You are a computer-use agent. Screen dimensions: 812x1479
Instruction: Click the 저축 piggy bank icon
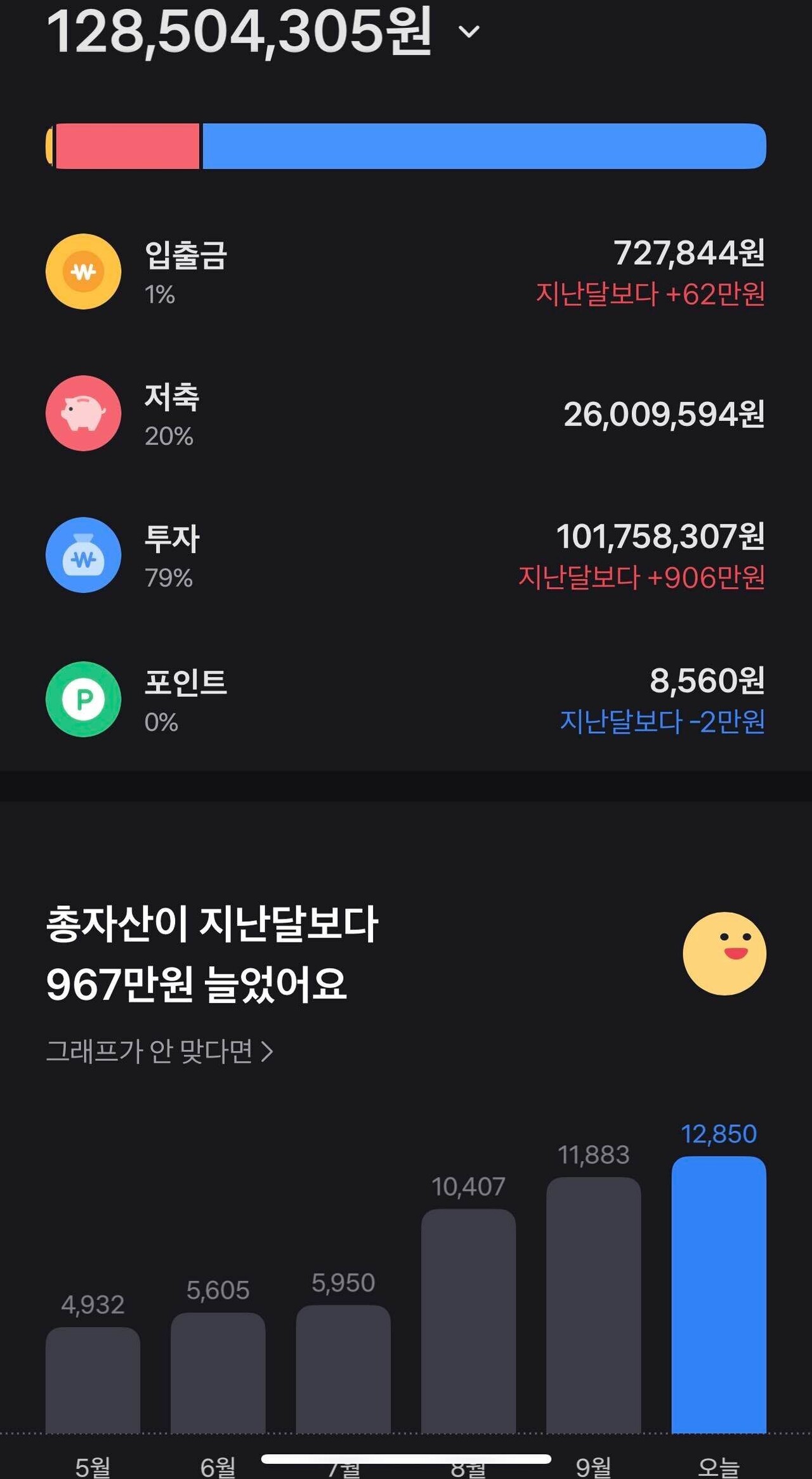[82, 413]
